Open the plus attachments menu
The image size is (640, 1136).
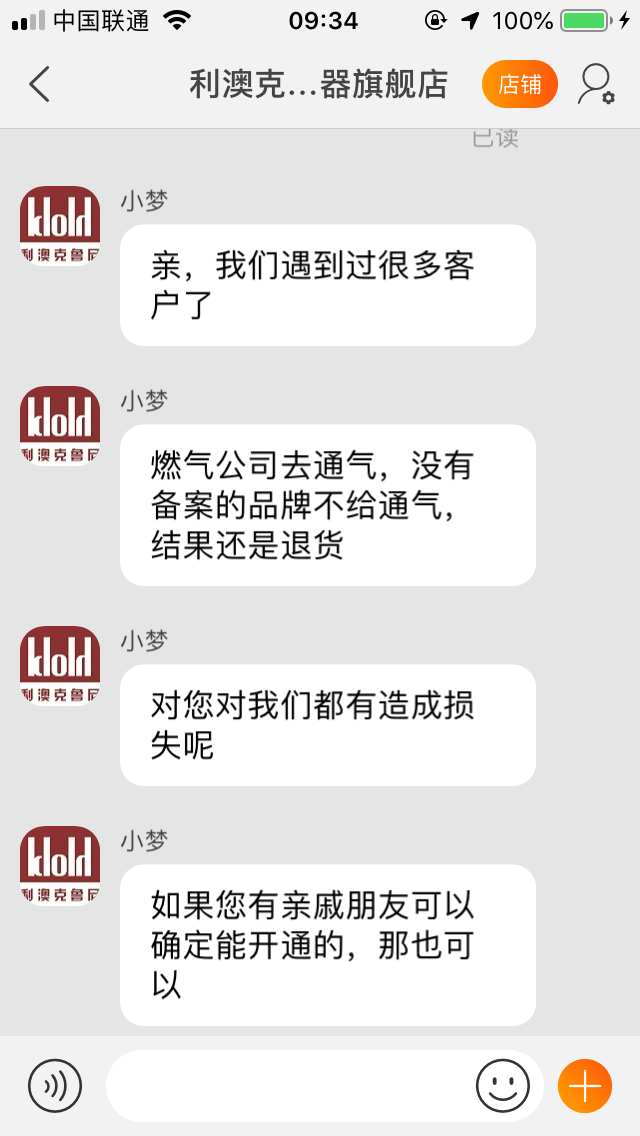coord(584,1085)
